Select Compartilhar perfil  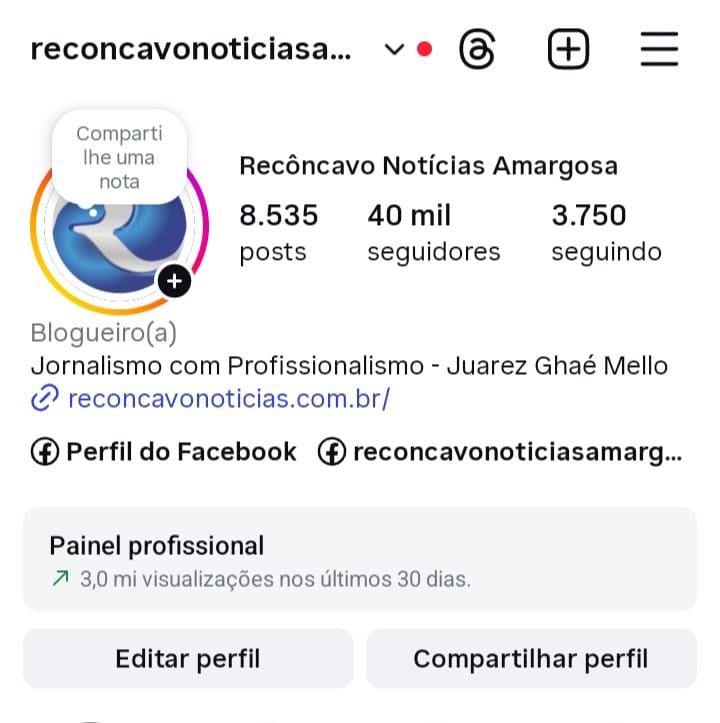pos(531,659)
